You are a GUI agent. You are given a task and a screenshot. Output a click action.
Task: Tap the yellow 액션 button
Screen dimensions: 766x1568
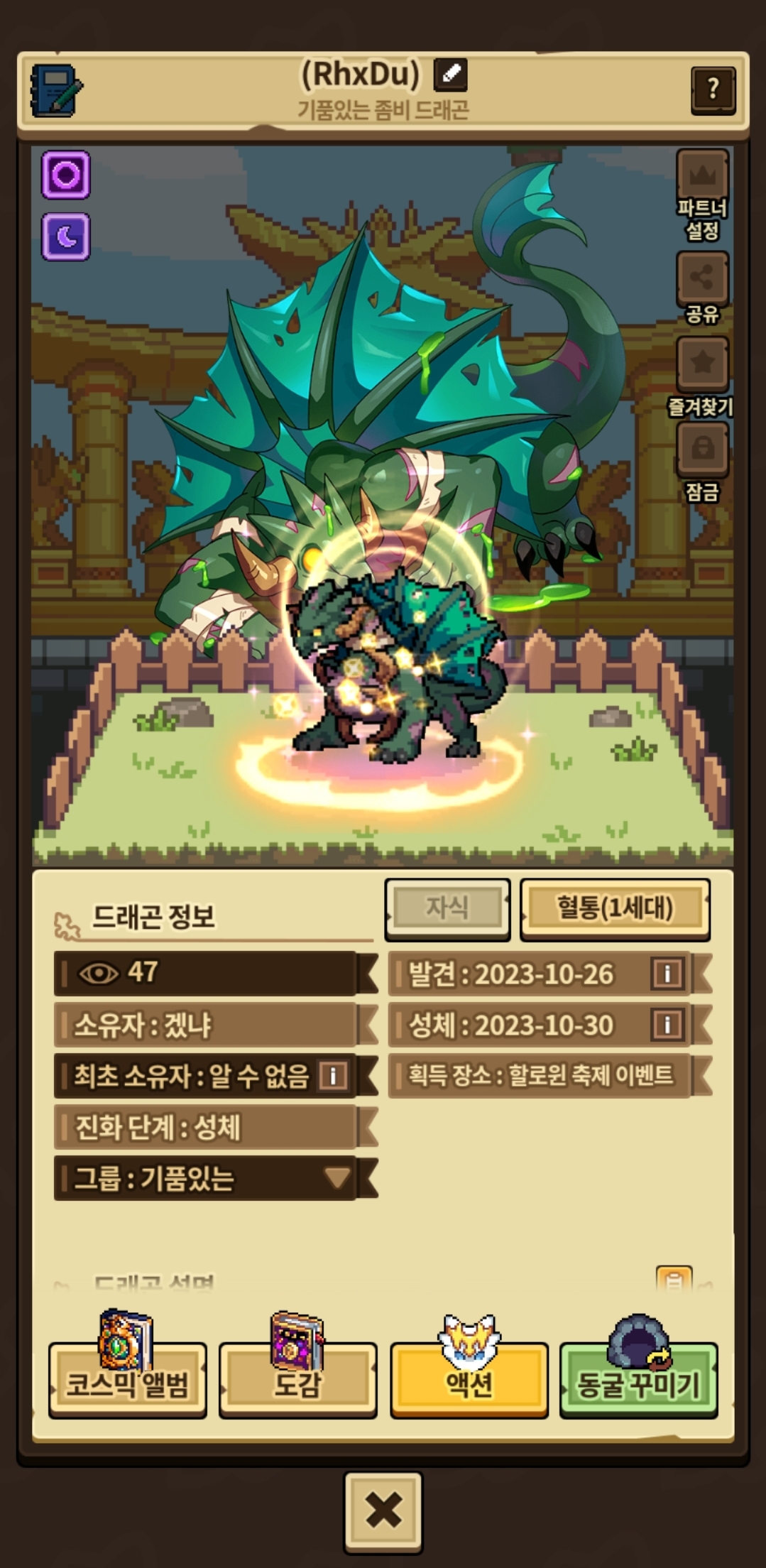click(x=469, y=1381)
